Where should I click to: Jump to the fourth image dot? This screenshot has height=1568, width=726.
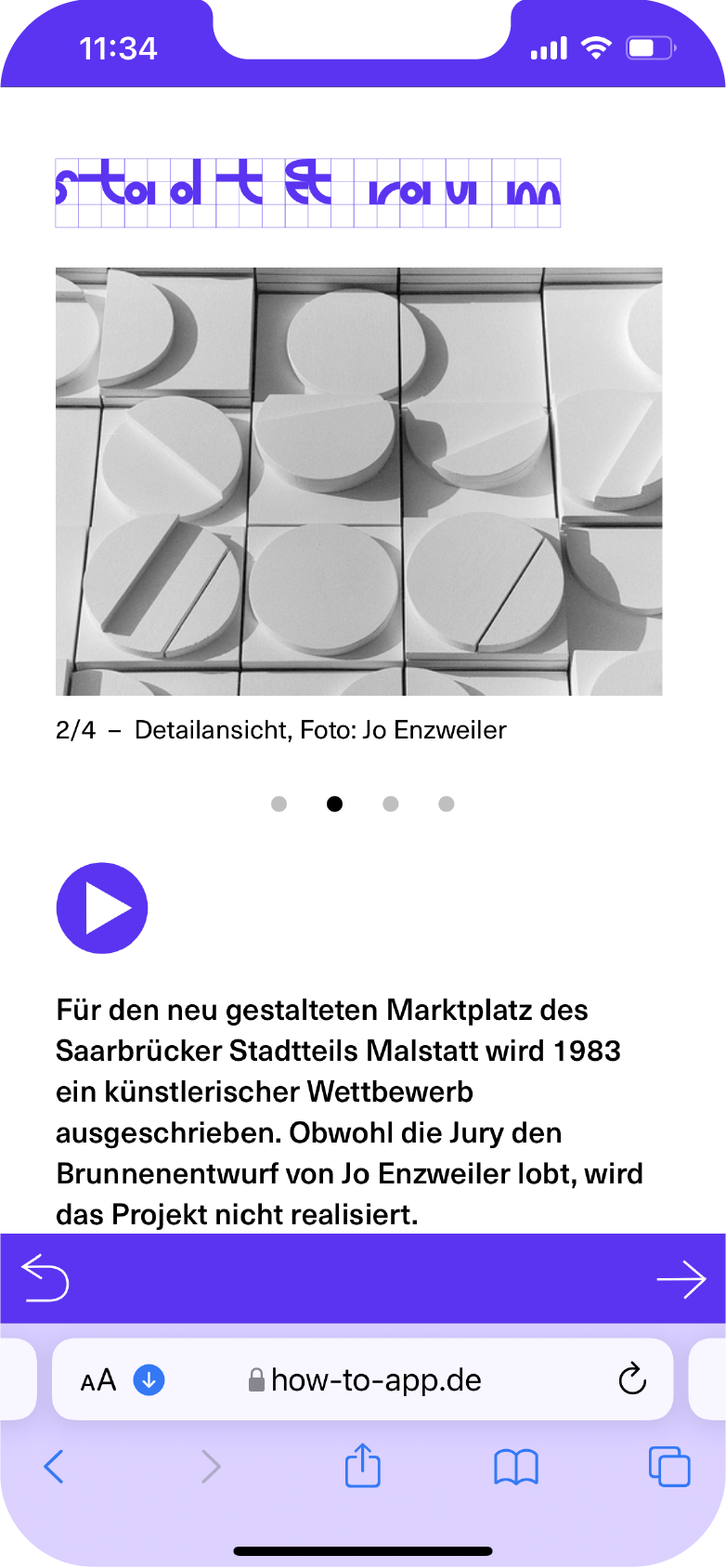pyautogui.click(x=447, y=804)
